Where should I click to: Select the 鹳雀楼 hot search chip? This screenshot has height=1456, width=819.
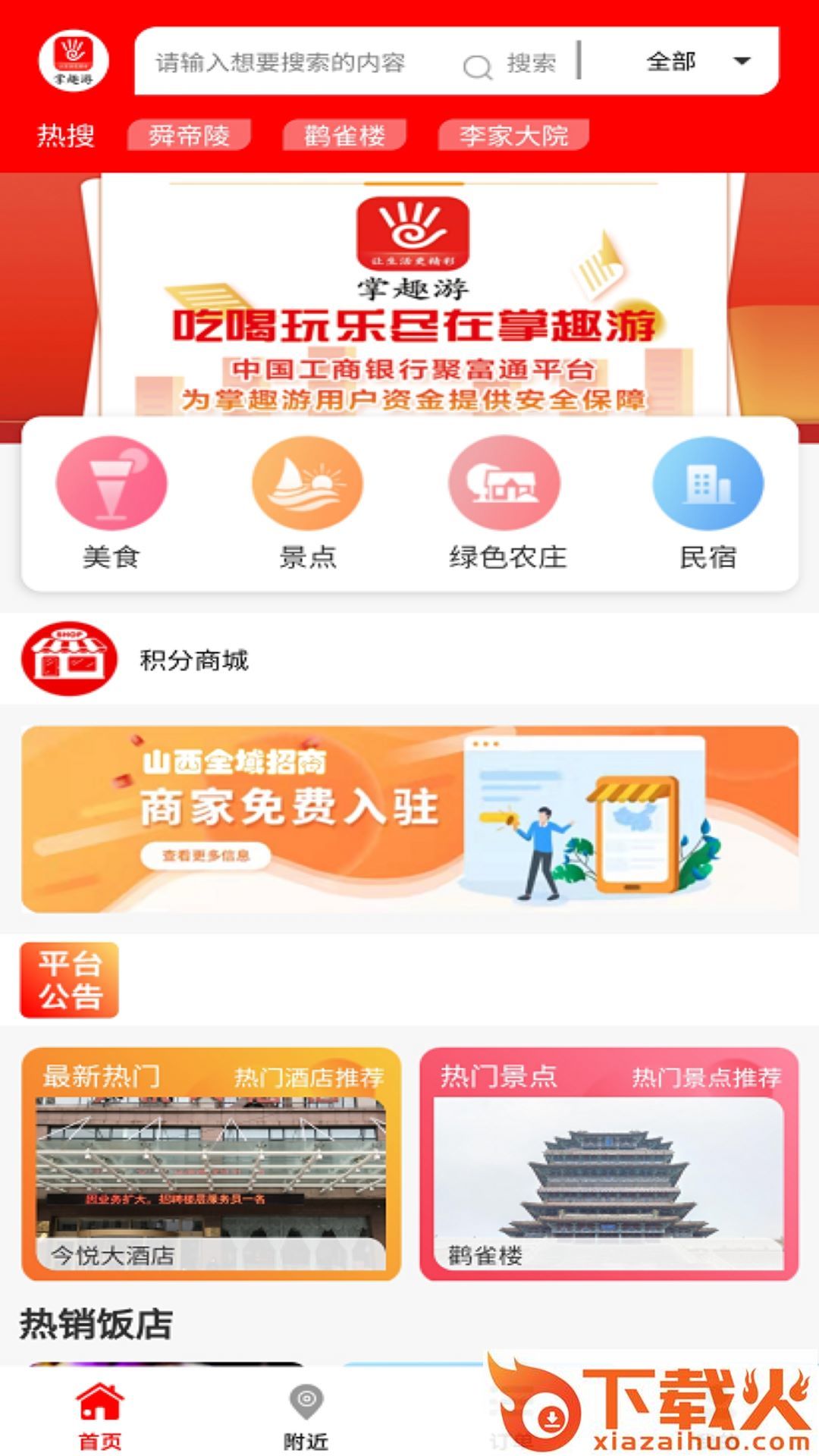[344, 136]
